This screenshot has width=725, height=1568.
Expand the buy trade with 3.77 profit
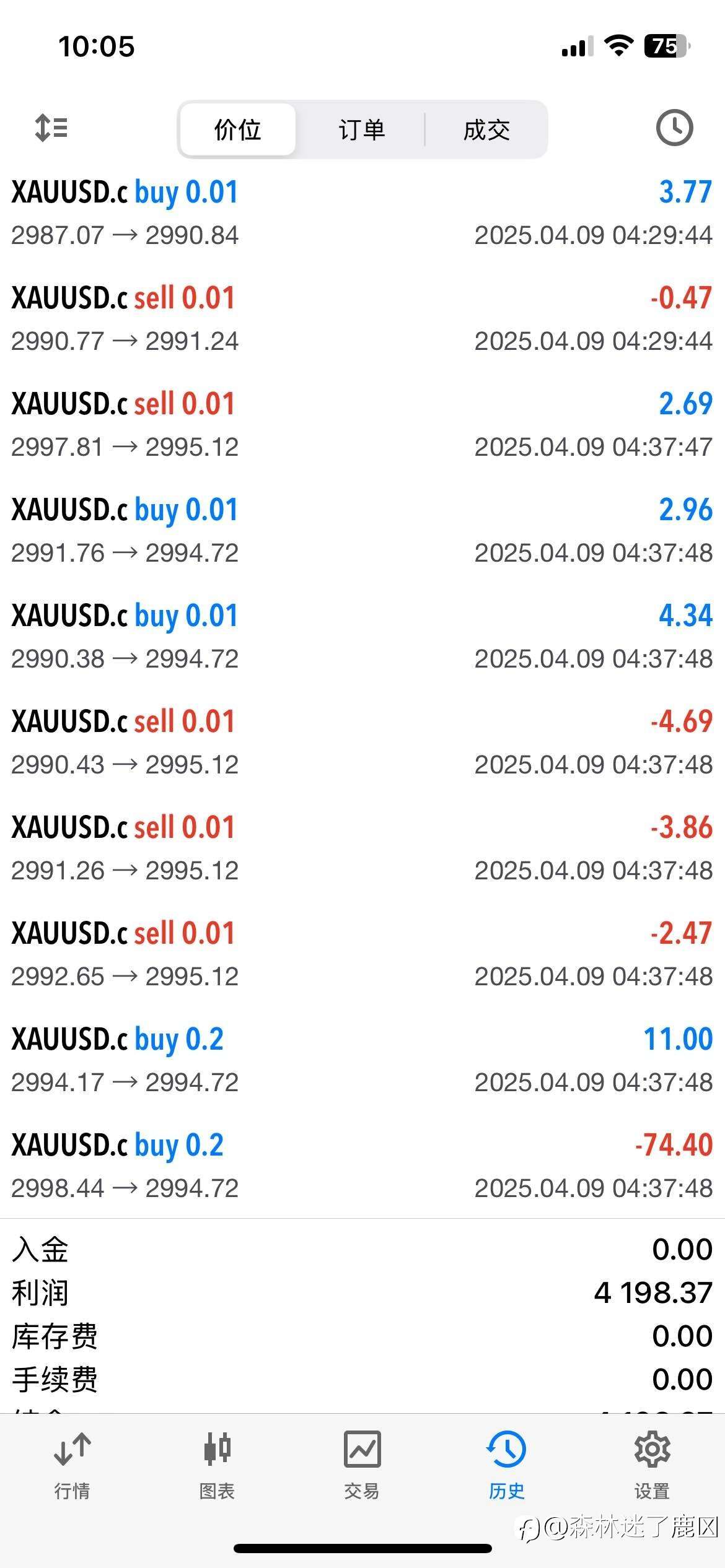point(362,212)
